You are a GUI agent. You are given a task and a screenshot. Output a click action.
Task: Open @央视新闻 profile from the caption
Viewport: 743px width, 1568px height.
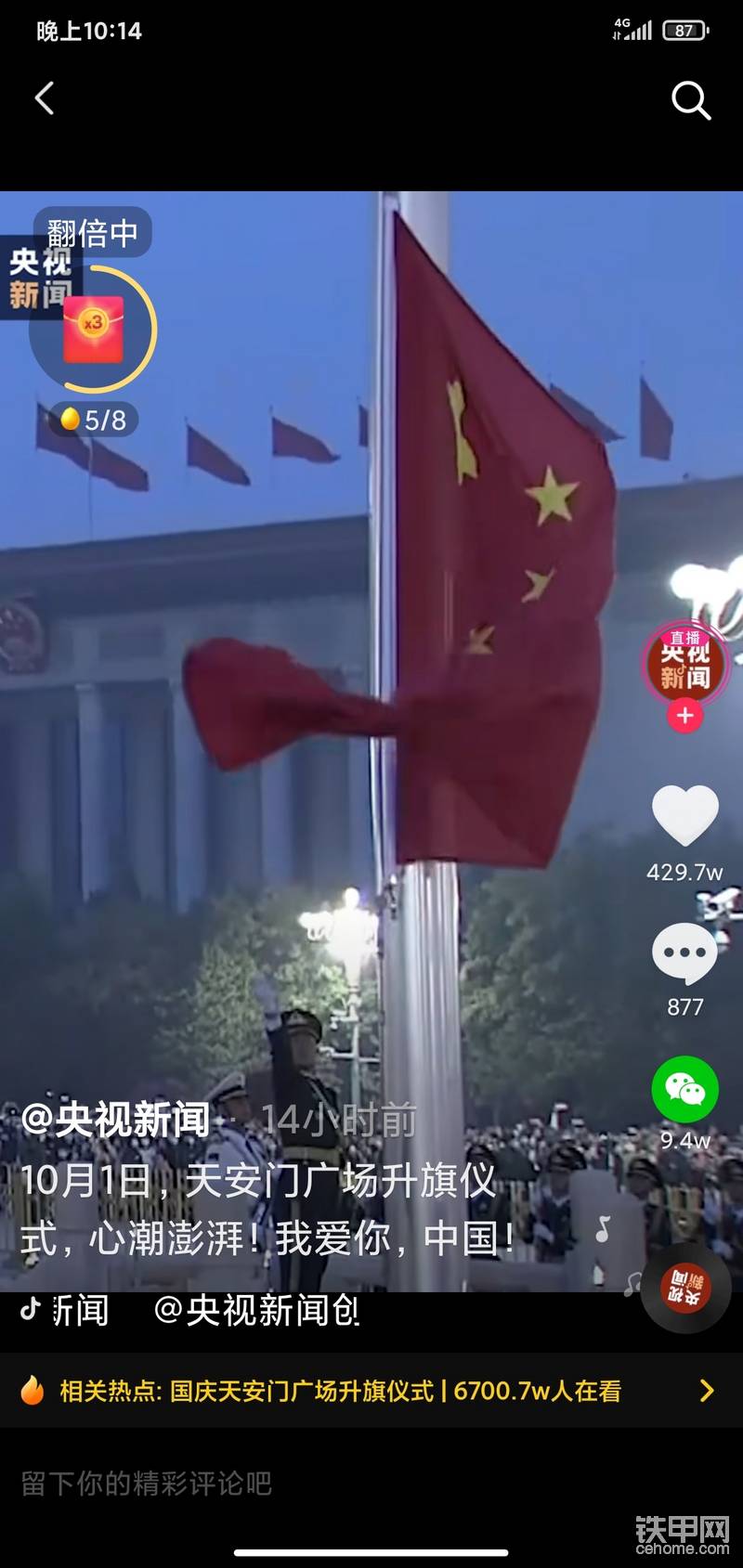point(115,1121)
